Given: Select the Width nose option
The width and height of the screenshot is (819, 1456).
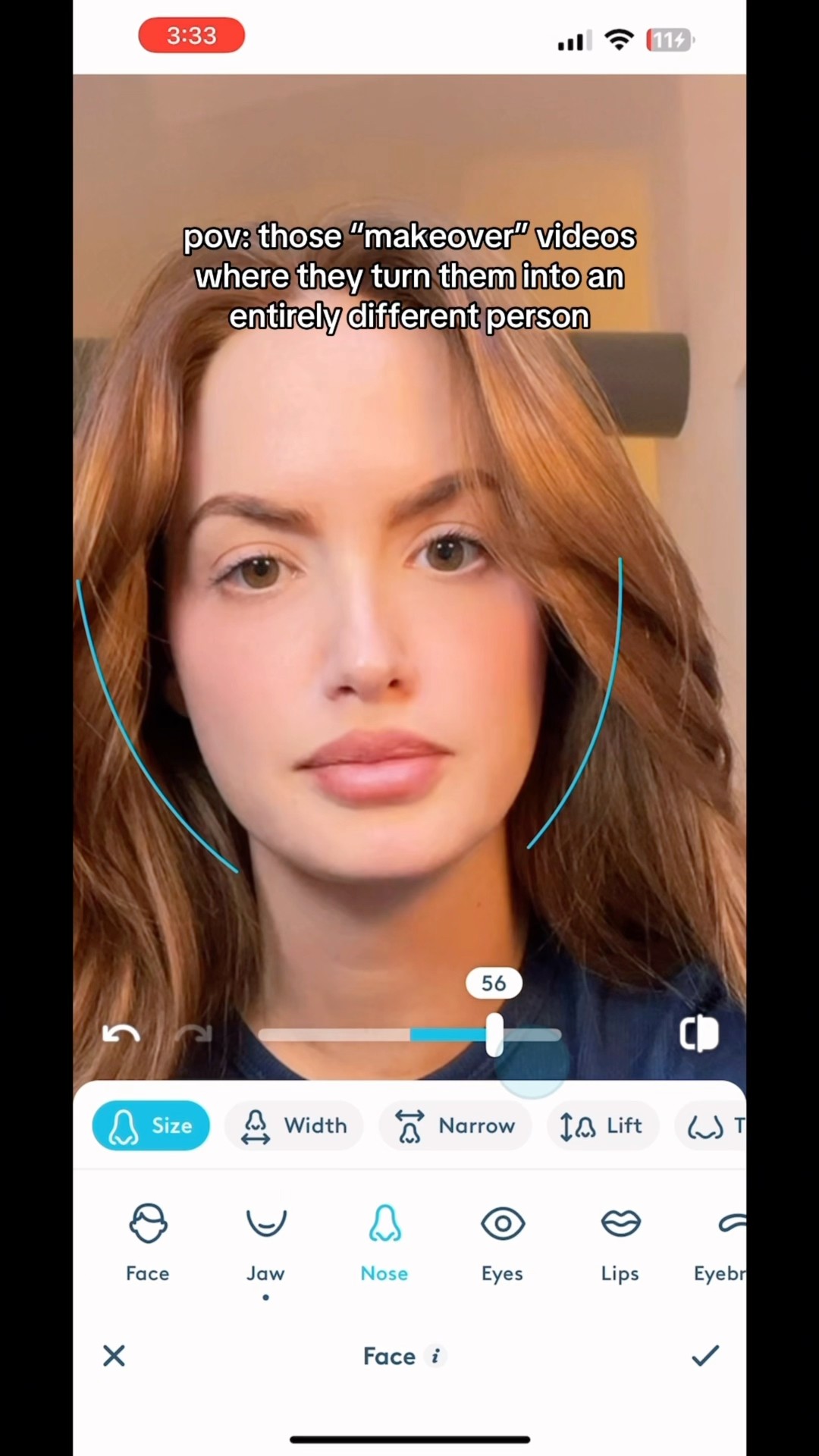Looking at the screenshot, I should pos(294,1126).
